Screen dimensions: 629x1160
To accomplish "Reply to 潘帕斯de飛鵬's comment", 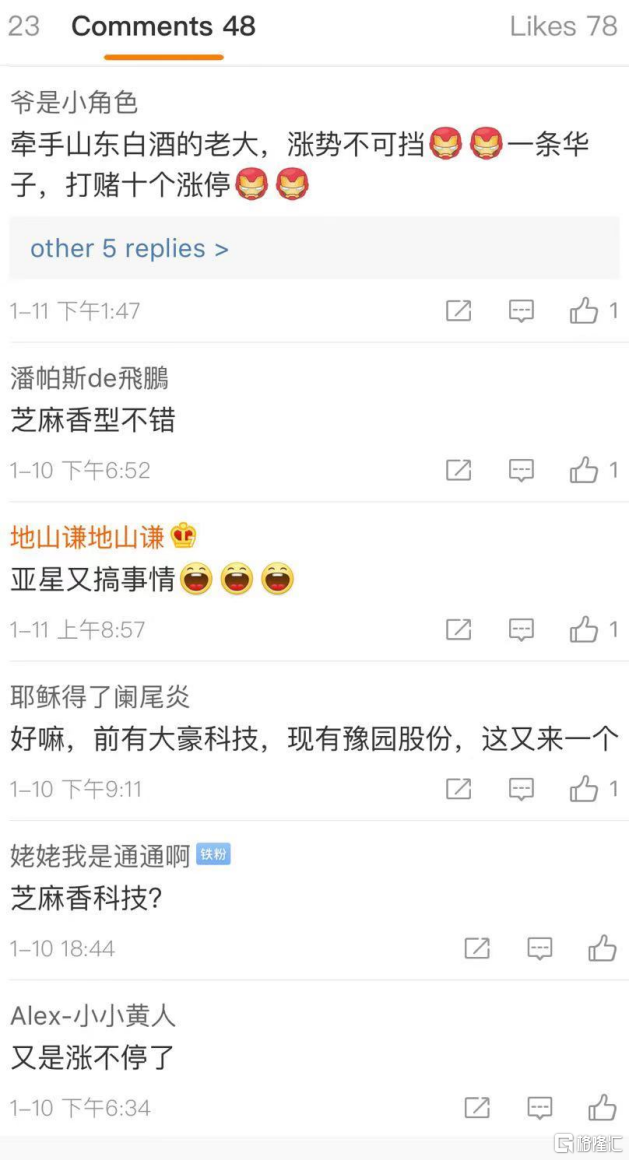I will tap(521, 470).
